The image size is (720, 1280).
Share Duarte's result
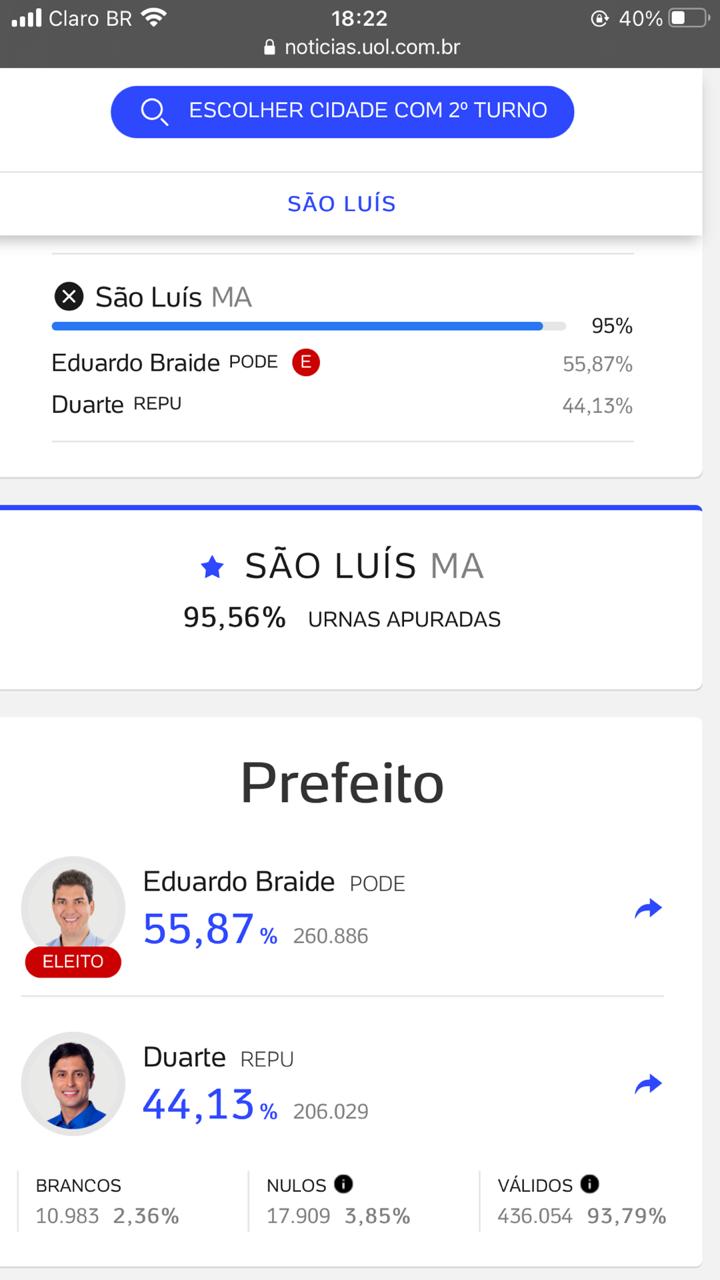coord(648,1084)
